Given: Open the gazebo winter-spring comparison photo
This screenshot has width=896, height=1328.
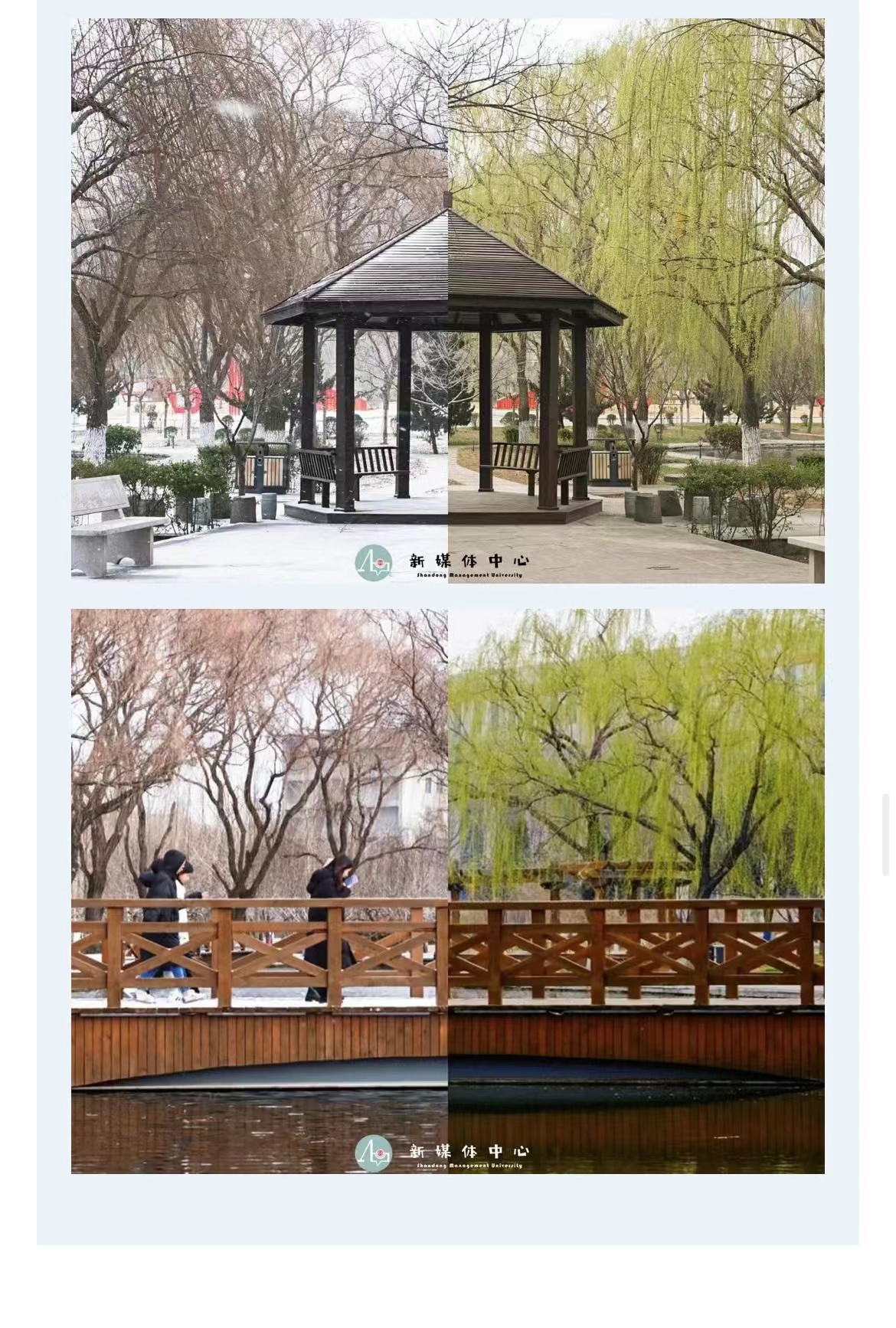Looking at the screenshot, I should pyautogui.click(x=448, y=301).
